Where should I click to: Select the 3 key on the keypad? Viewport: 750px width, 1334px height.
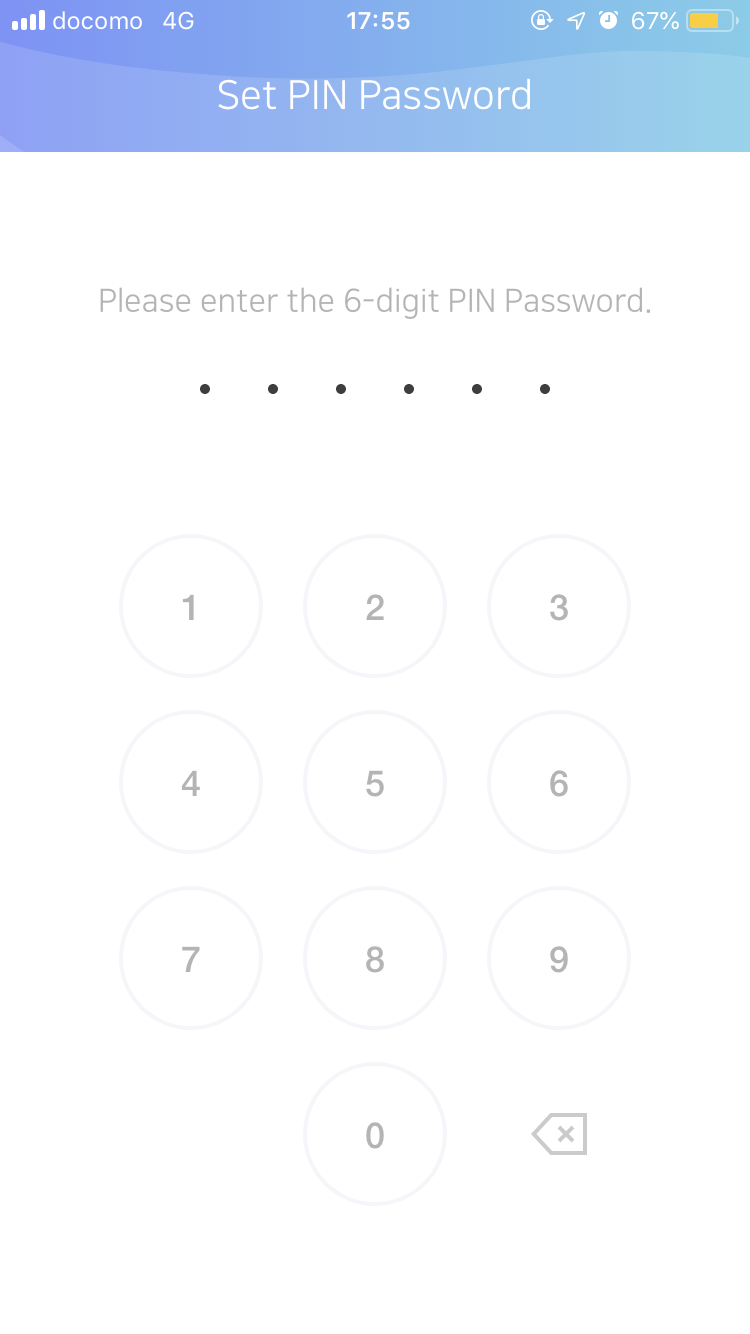point(559,606)
